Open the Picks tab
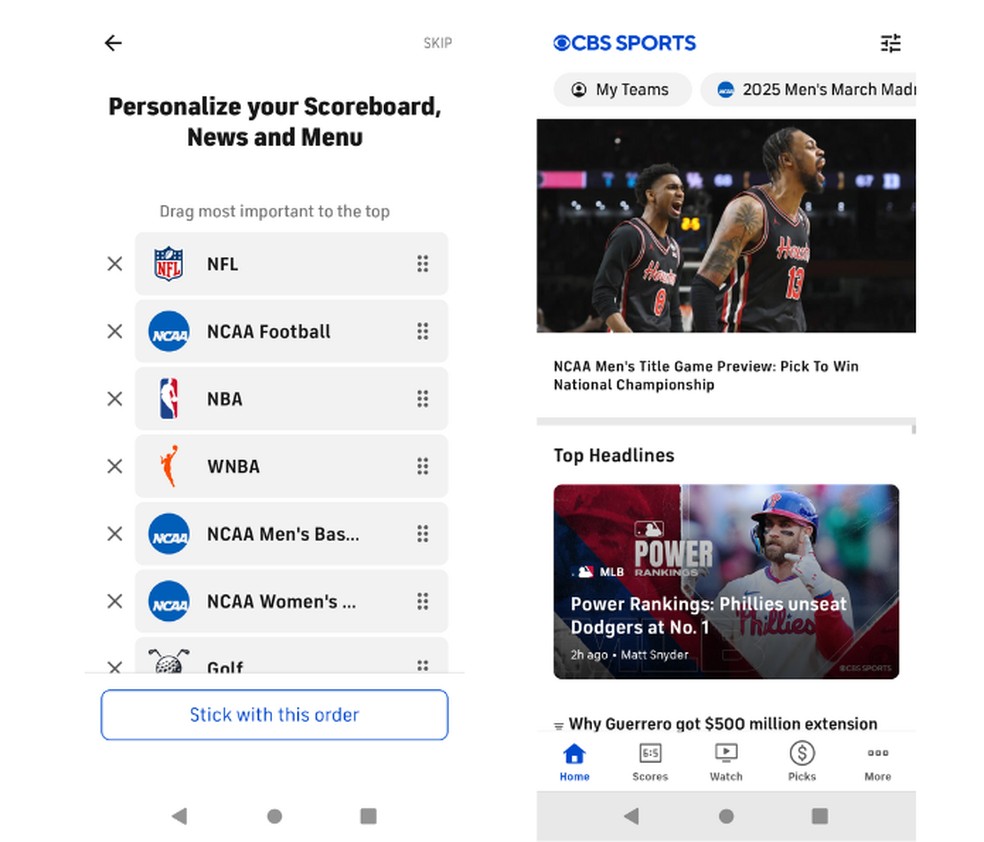The image size is (984, 842). (802, 762)
